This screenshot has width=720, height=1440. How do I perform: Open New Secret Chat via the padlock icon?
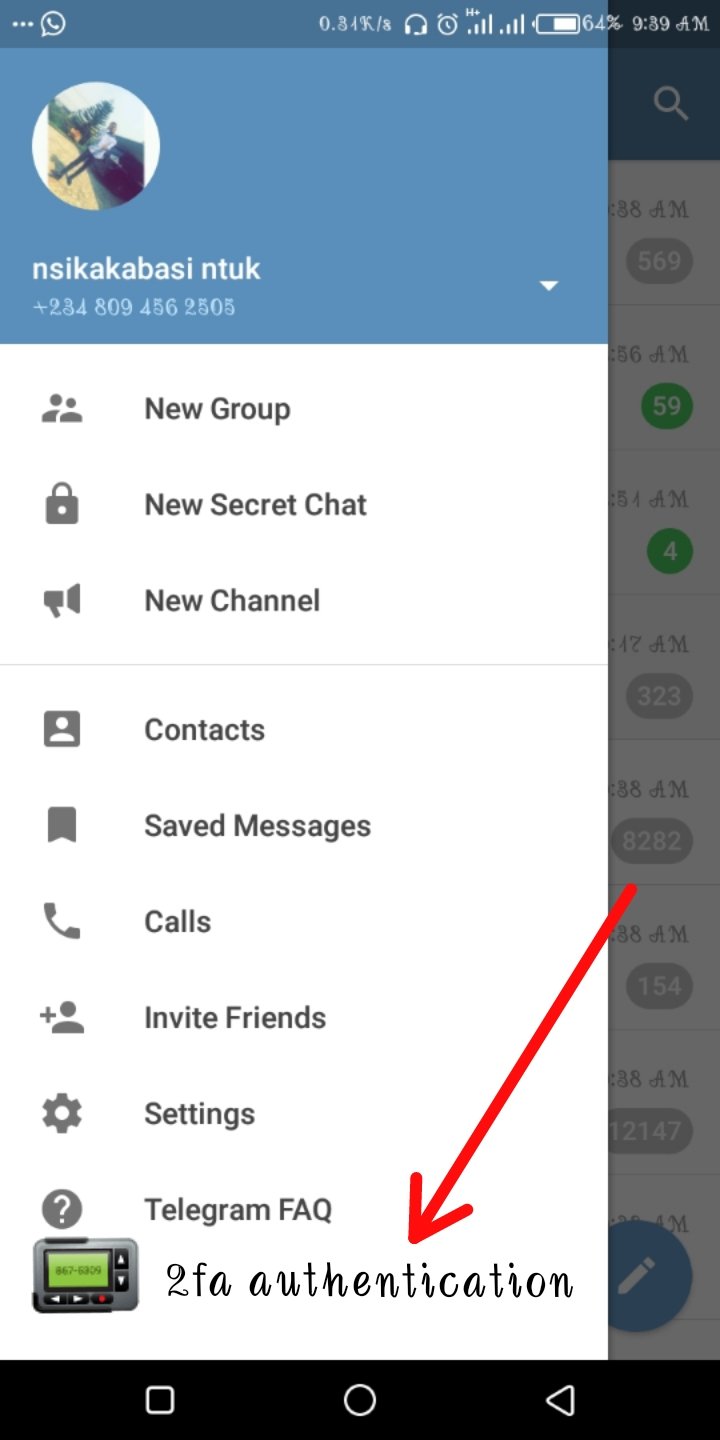tap(61, 504)
